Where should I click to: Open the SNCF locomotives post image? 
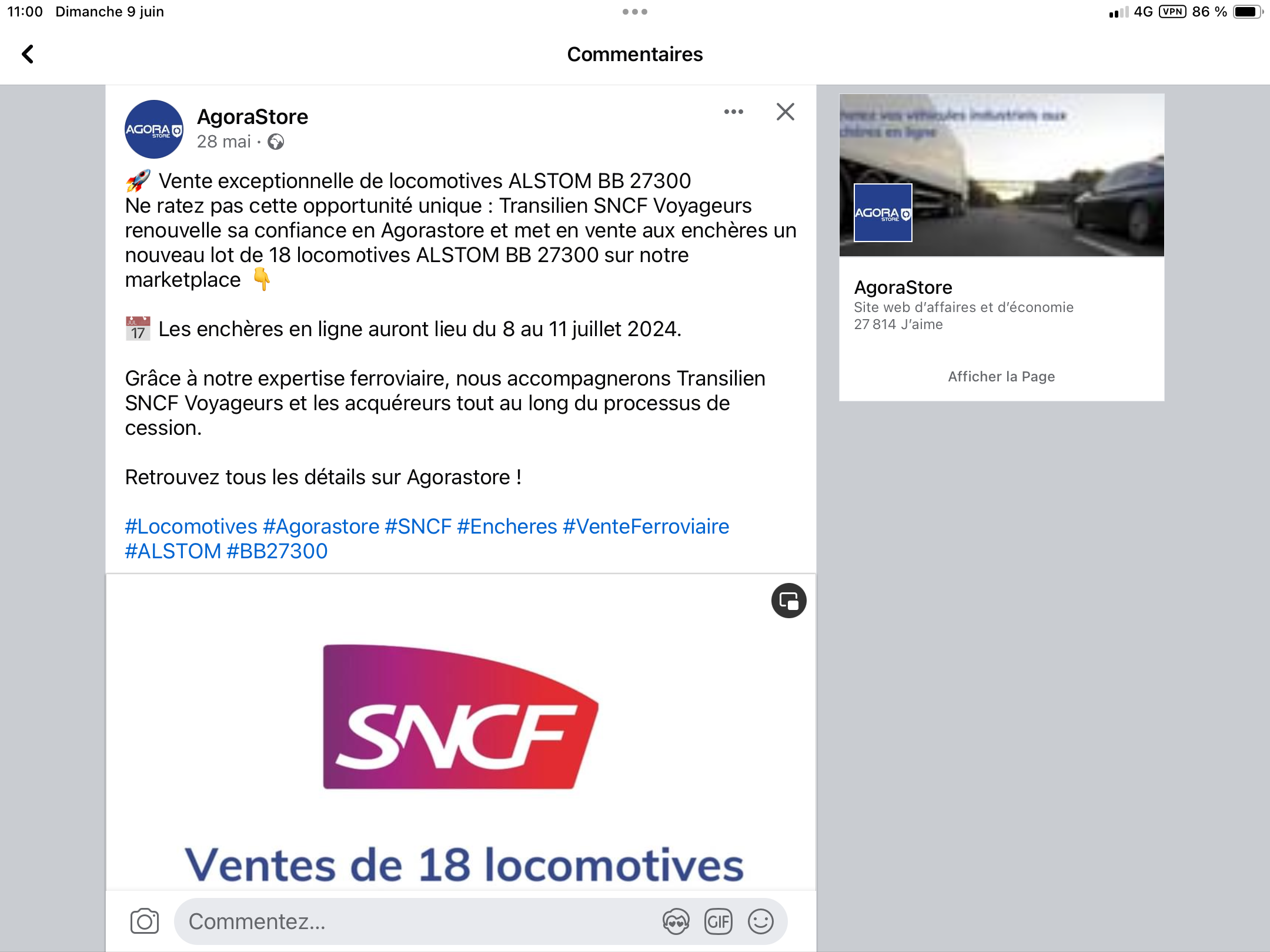coord(460,735)
